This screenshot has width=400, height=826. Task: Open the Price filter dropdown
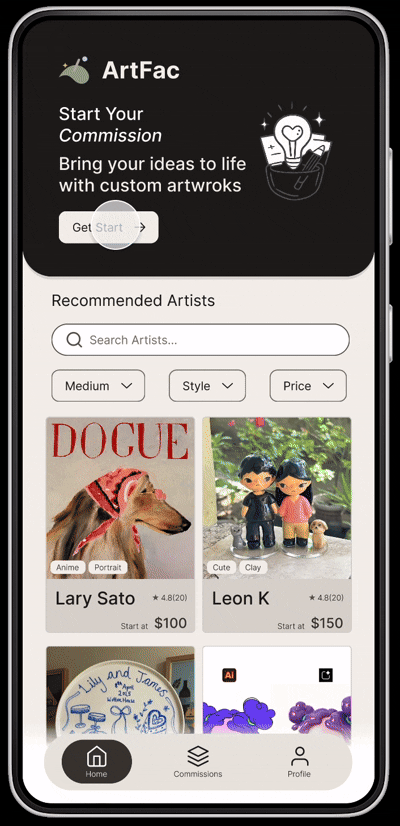click(x=308, y=386)
